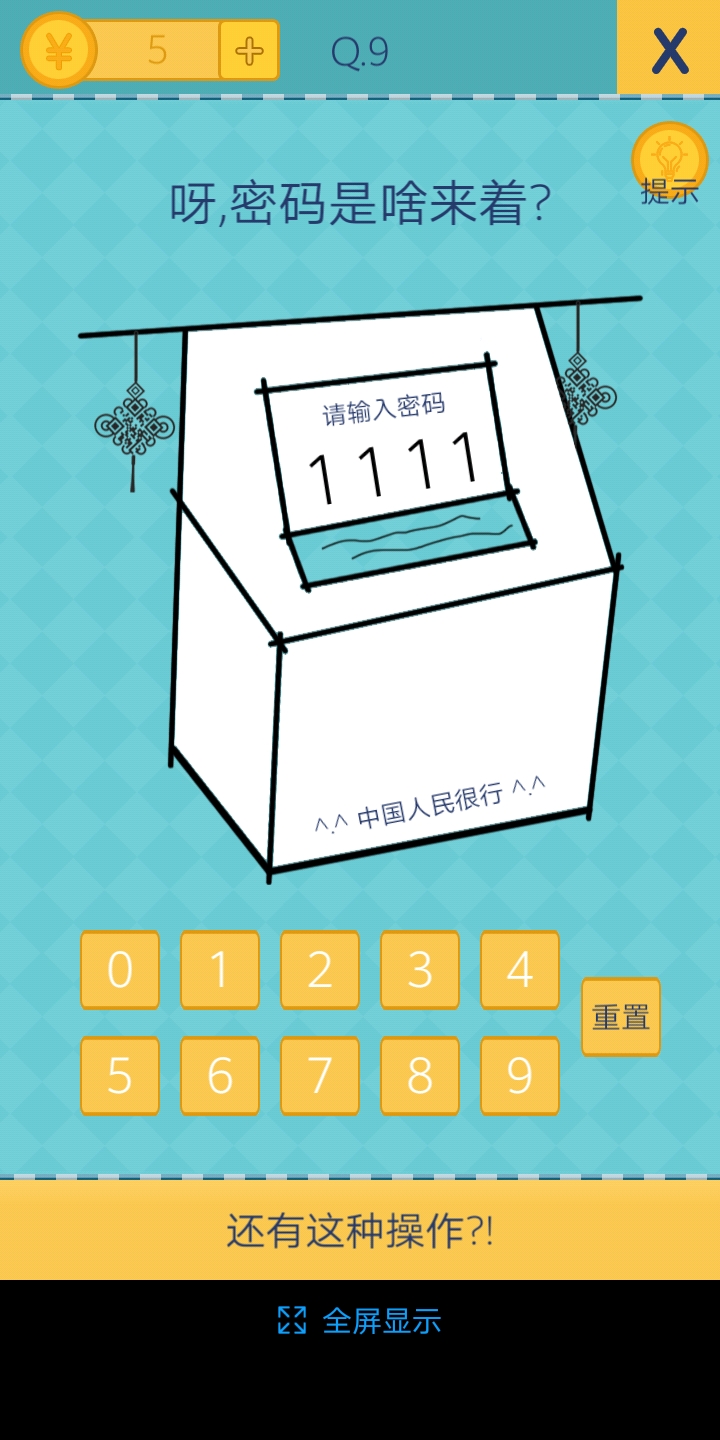Image resolution: width=720 pixels, height=1440 pixels.
Task: Switch to fullscreen via 全屏显示
Action: point(360,1321)
